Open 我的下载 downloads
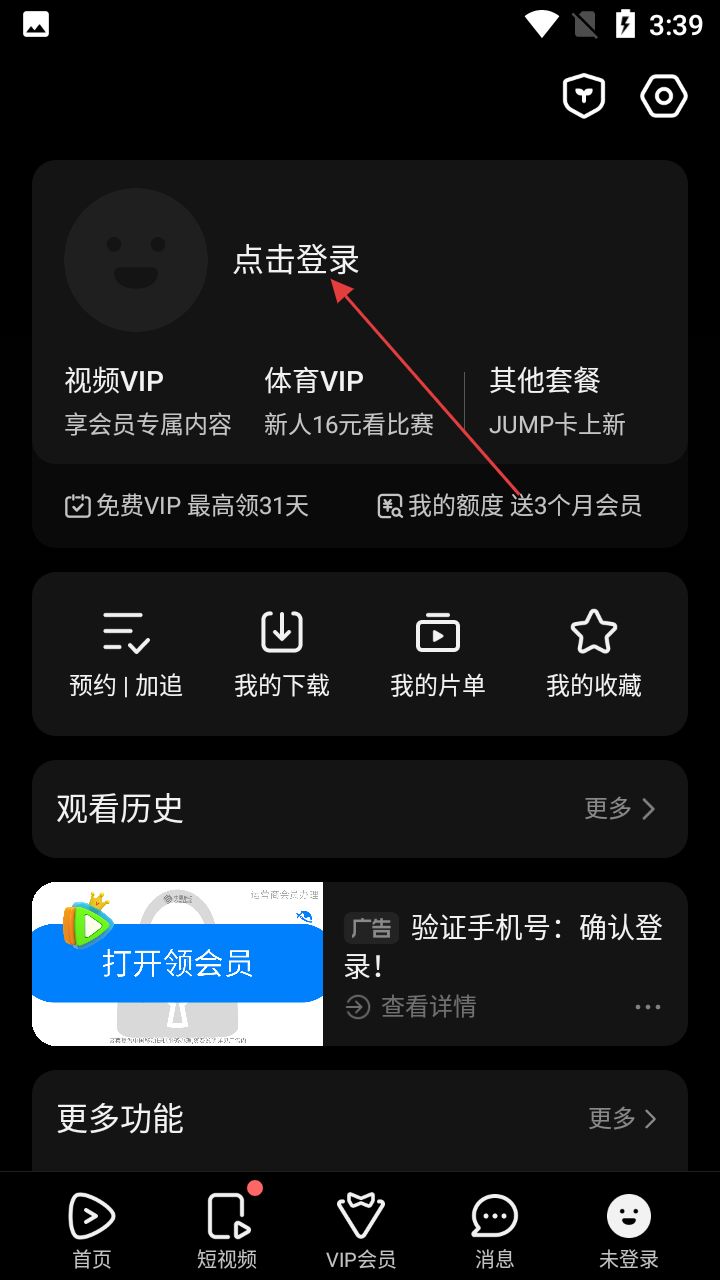This screenshot has height=1280, width=720. 282,654
